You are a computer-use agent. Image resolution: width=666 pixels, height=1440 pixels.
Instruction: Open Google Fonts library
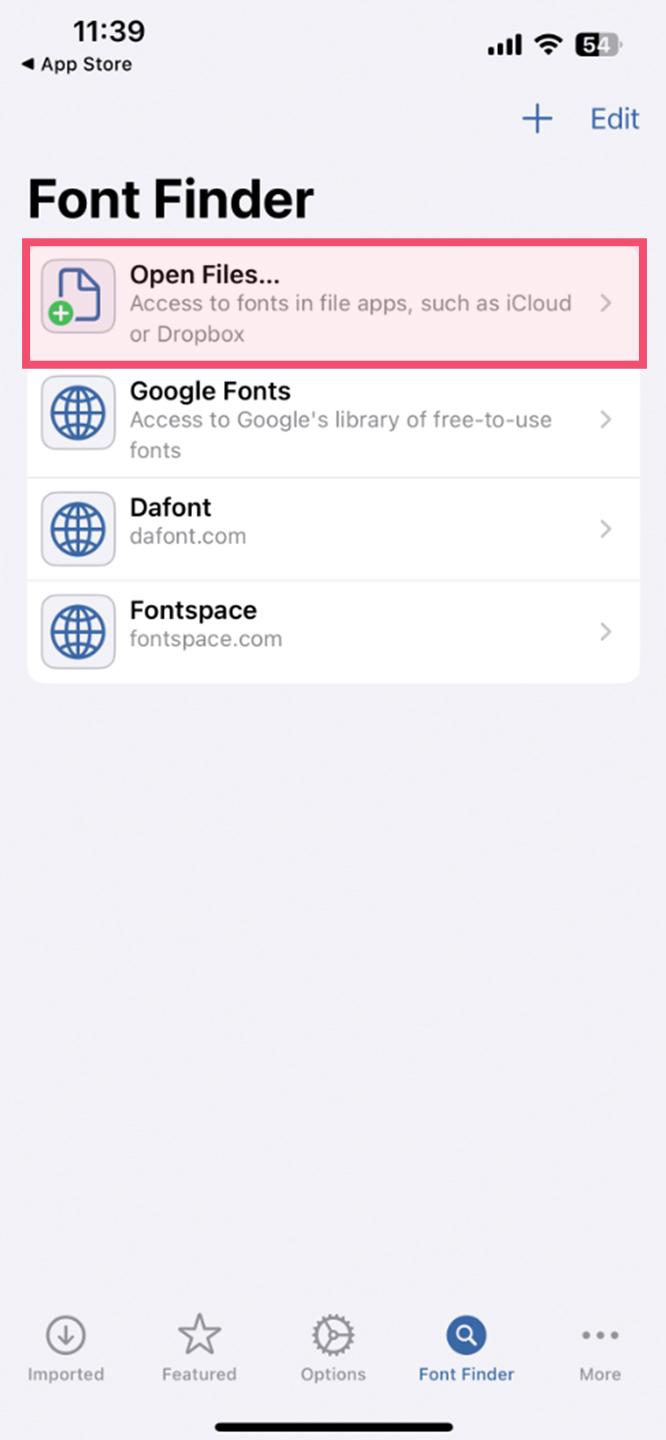(x=333, y=420)
